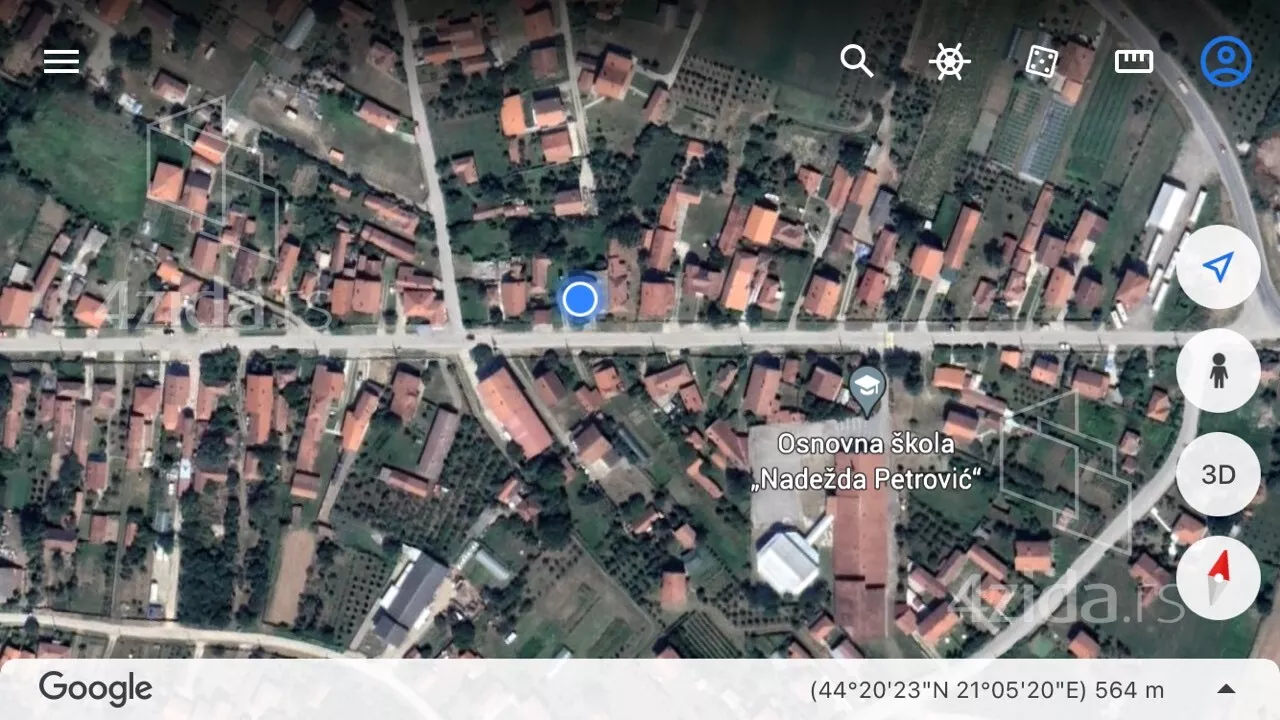Screen dimensions: 1280x720
Task: Open the hamburger menu
Action: coord(61,61)
